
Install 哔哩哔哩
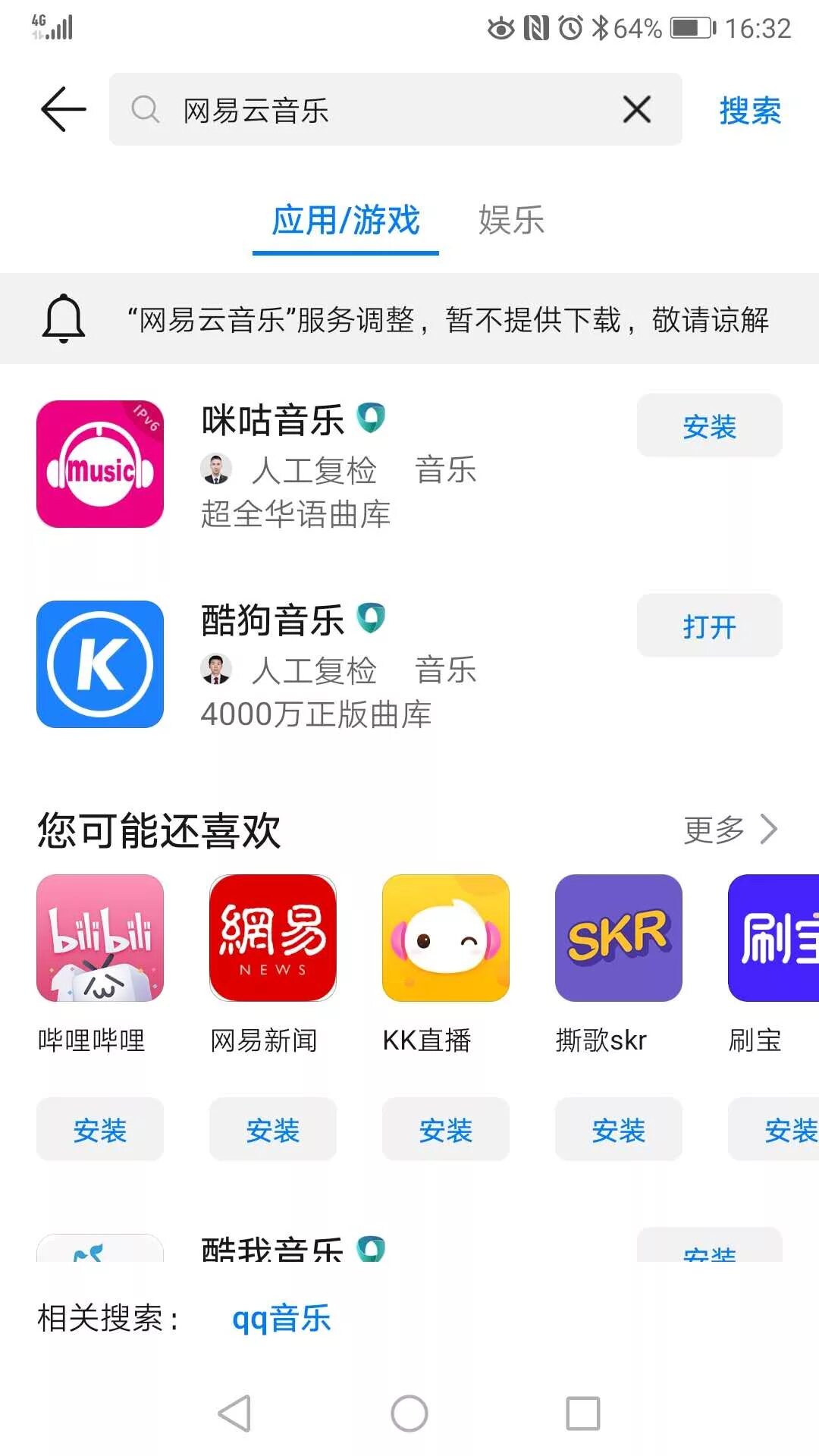(x=100, y=1130)
